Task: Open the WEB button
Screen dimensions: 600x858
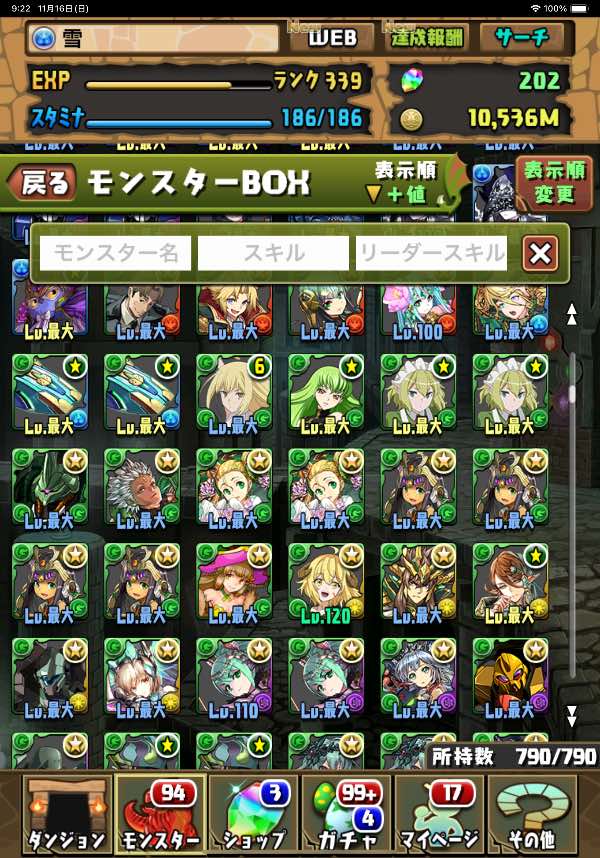Action: pos(331,38)
